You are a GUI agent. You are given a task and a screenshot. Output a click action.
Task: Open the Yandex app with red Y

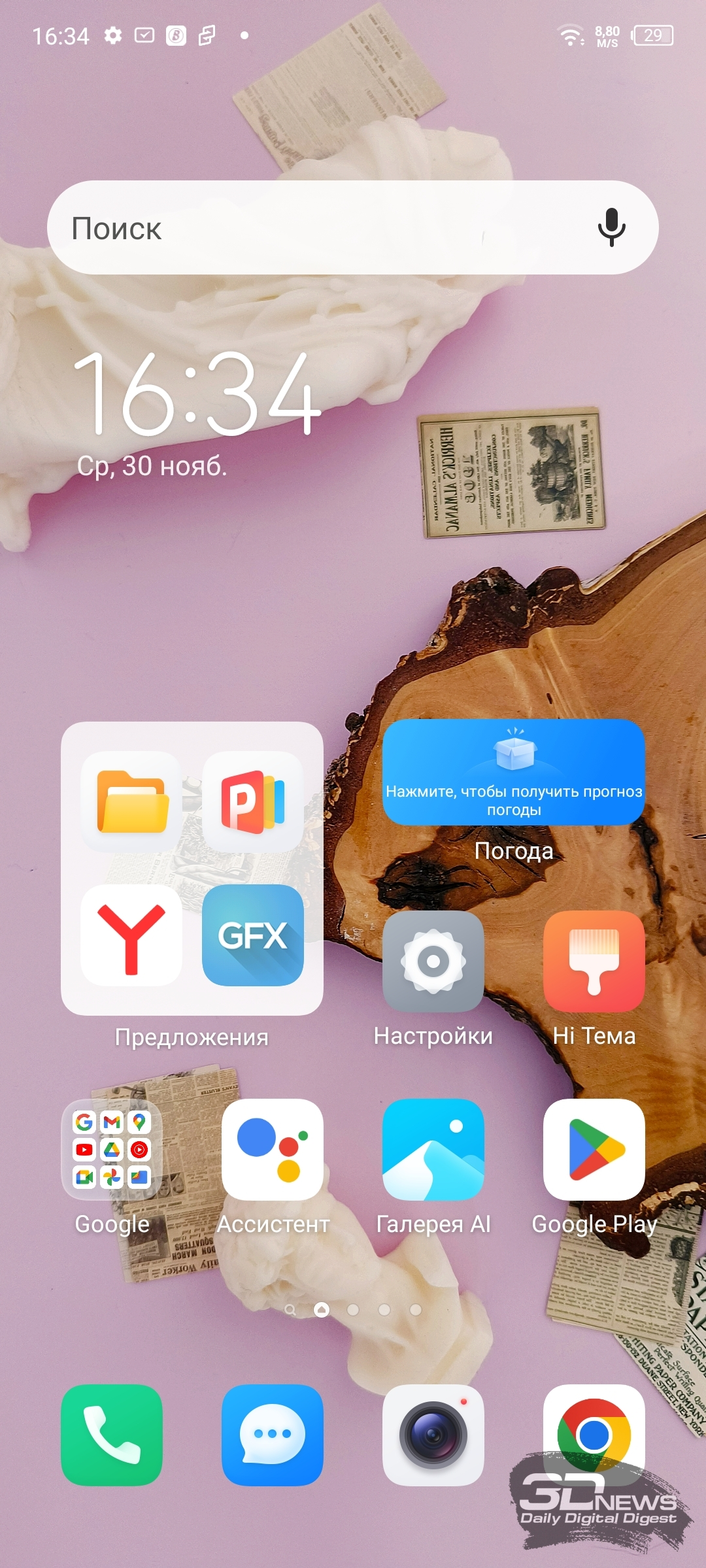click(x=131, y=935)
